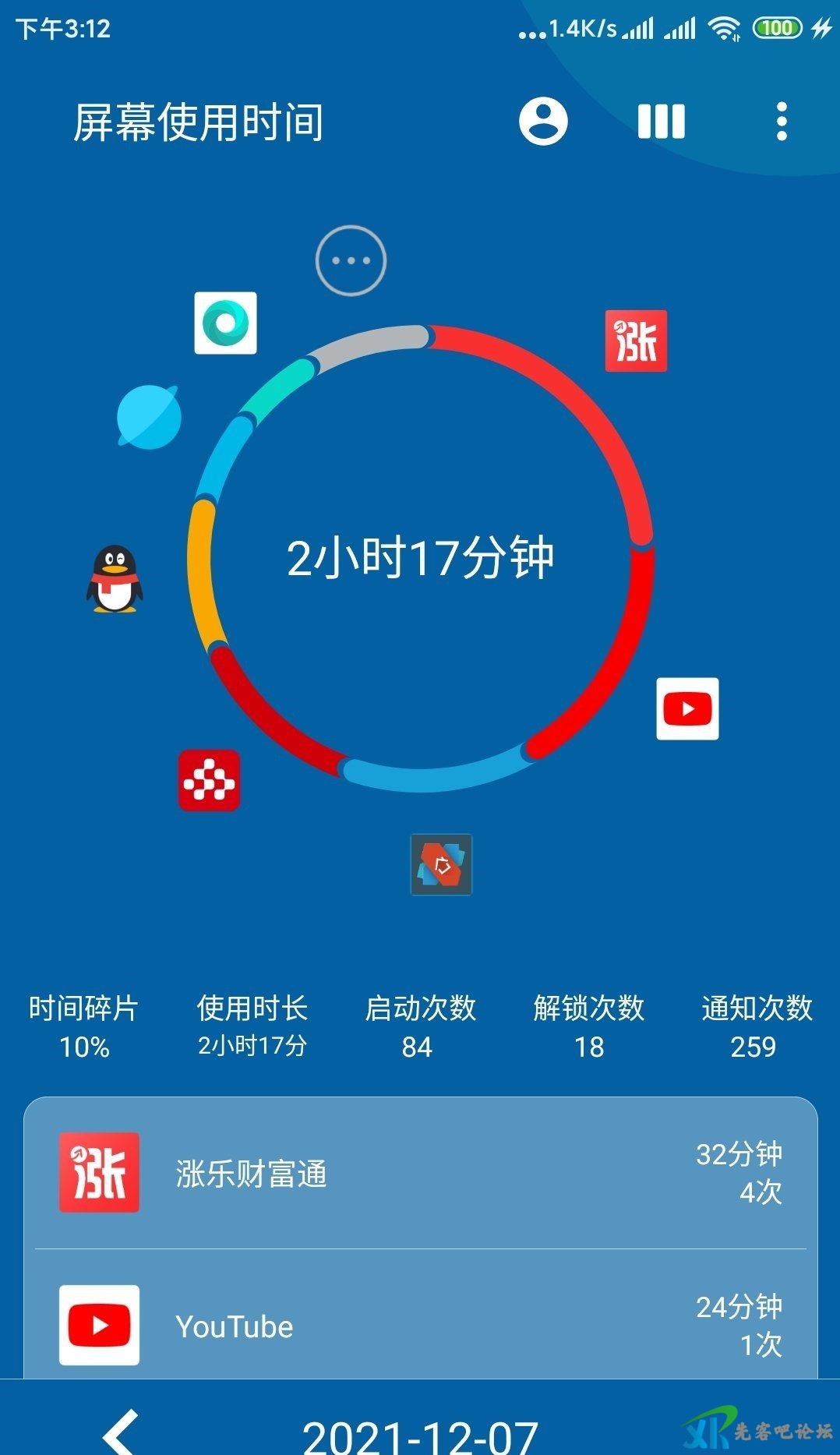View the 解锁次数 18 stat

click(x=588, y=1026)
